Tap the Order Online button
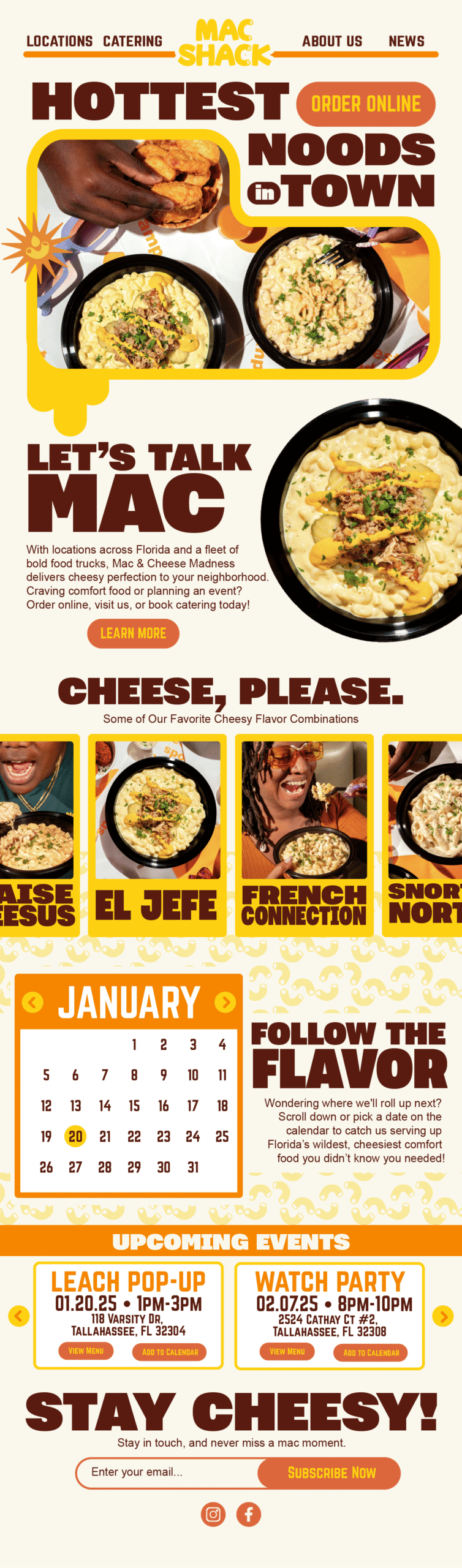The width and height of the screenshot is (462, 1568). 366,104
